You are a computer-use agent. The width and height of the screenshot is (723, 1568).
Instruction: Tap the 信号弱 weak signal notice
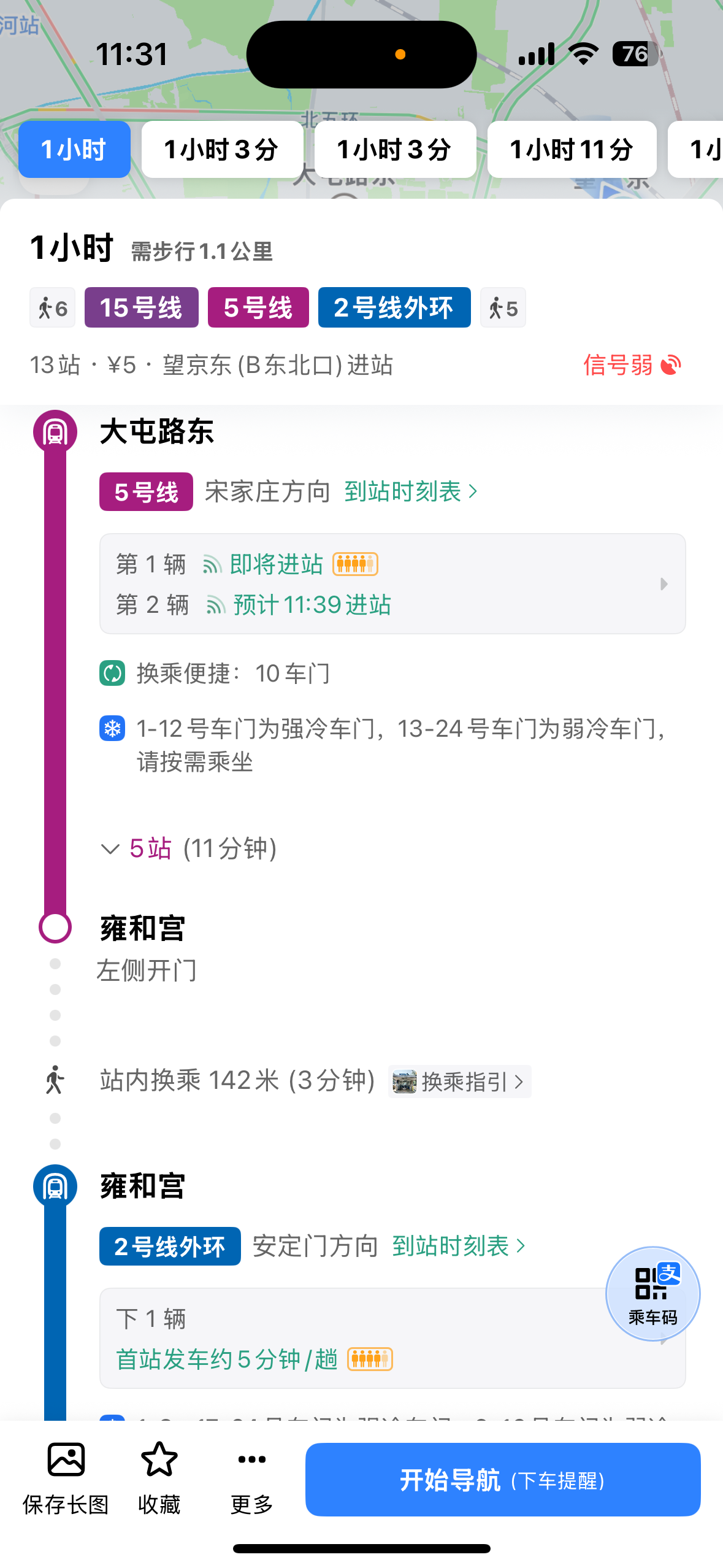click(632, 365)
